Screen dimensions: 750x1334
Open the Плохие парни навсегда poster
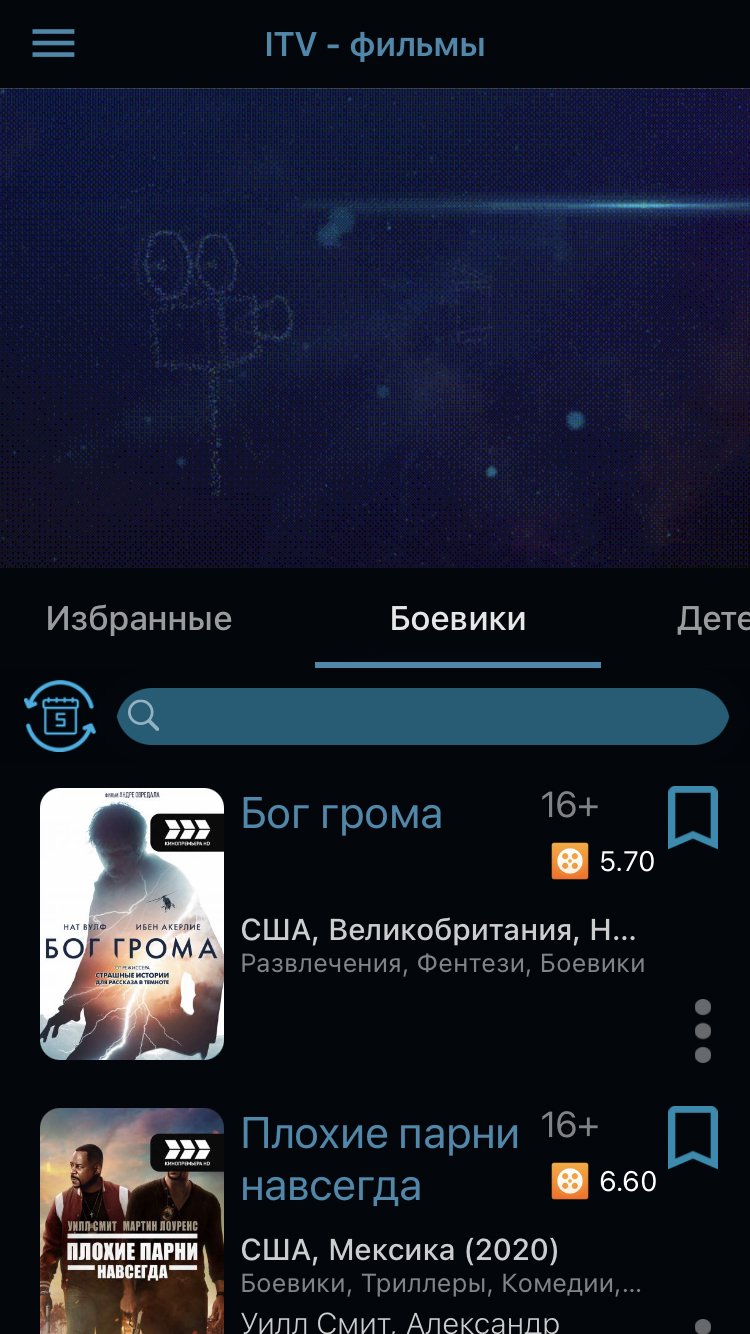[x=132, y=1220]
